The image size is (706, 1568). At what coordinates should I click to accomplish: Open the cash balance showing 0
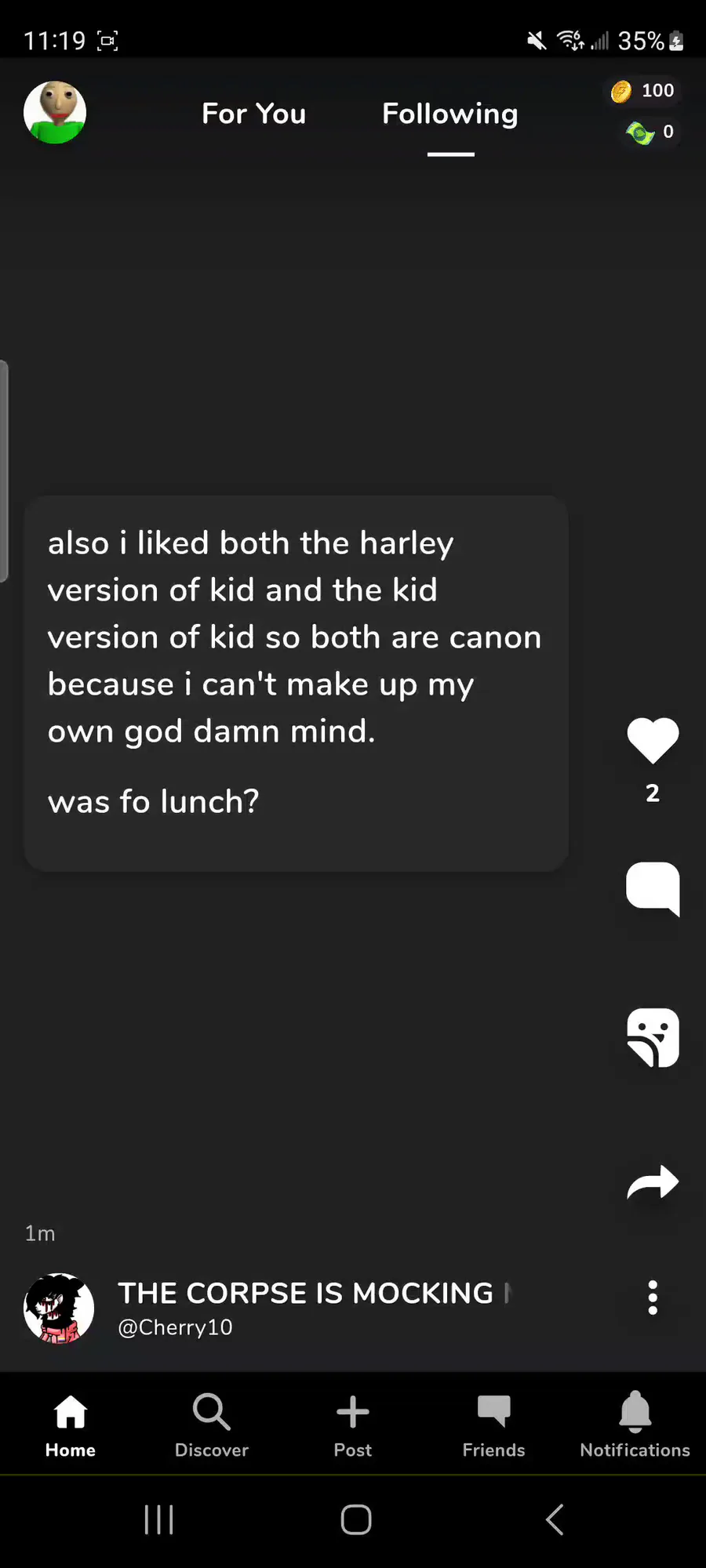pyautogui.click(x=650, y=132)
